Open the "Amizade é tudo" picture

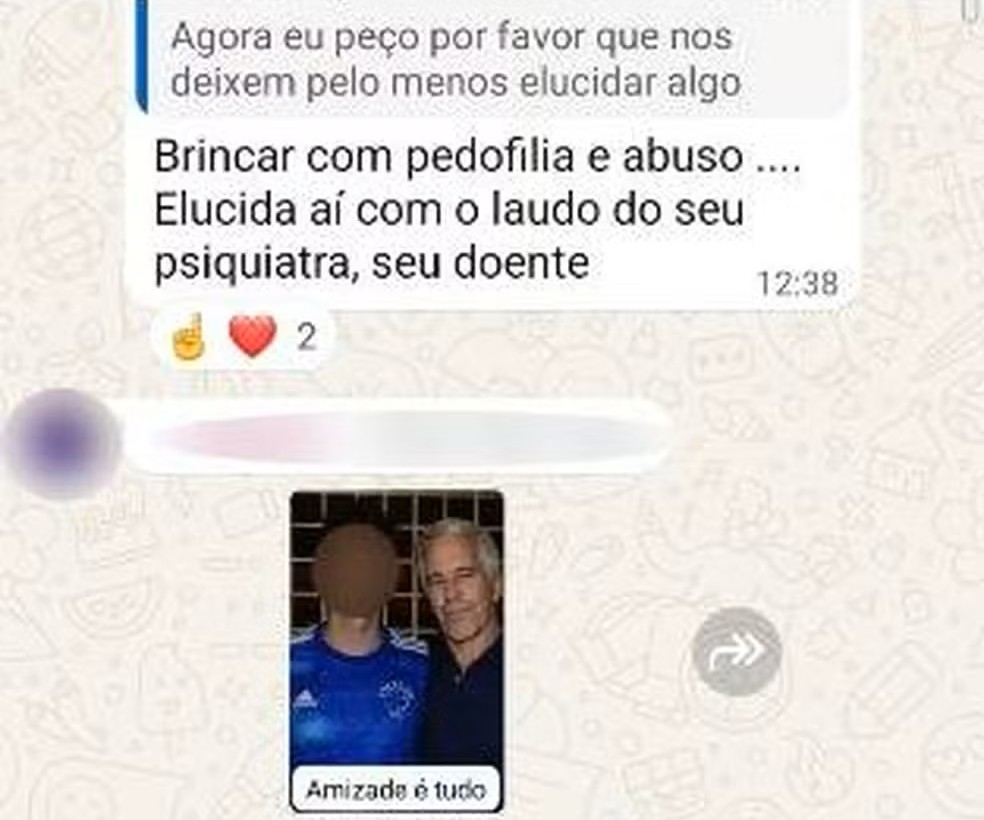(397, 640)
